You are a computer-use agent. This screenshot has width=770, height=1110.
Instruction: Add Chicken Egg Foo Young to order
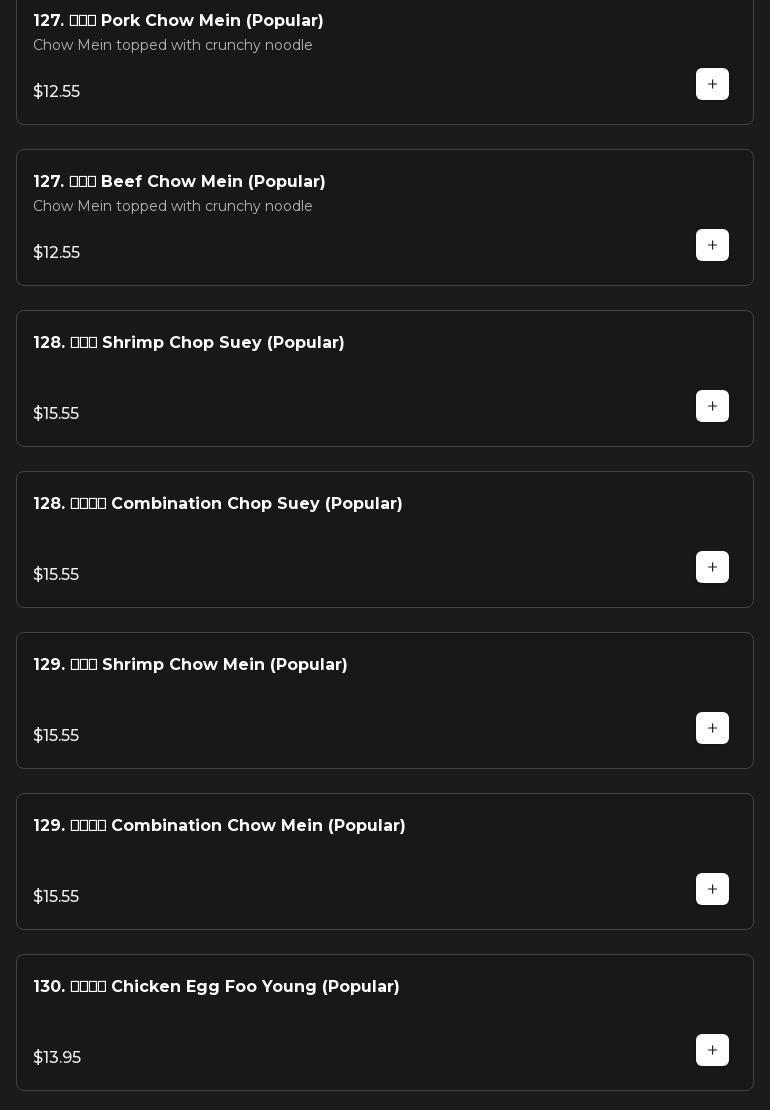point(712,1050)
